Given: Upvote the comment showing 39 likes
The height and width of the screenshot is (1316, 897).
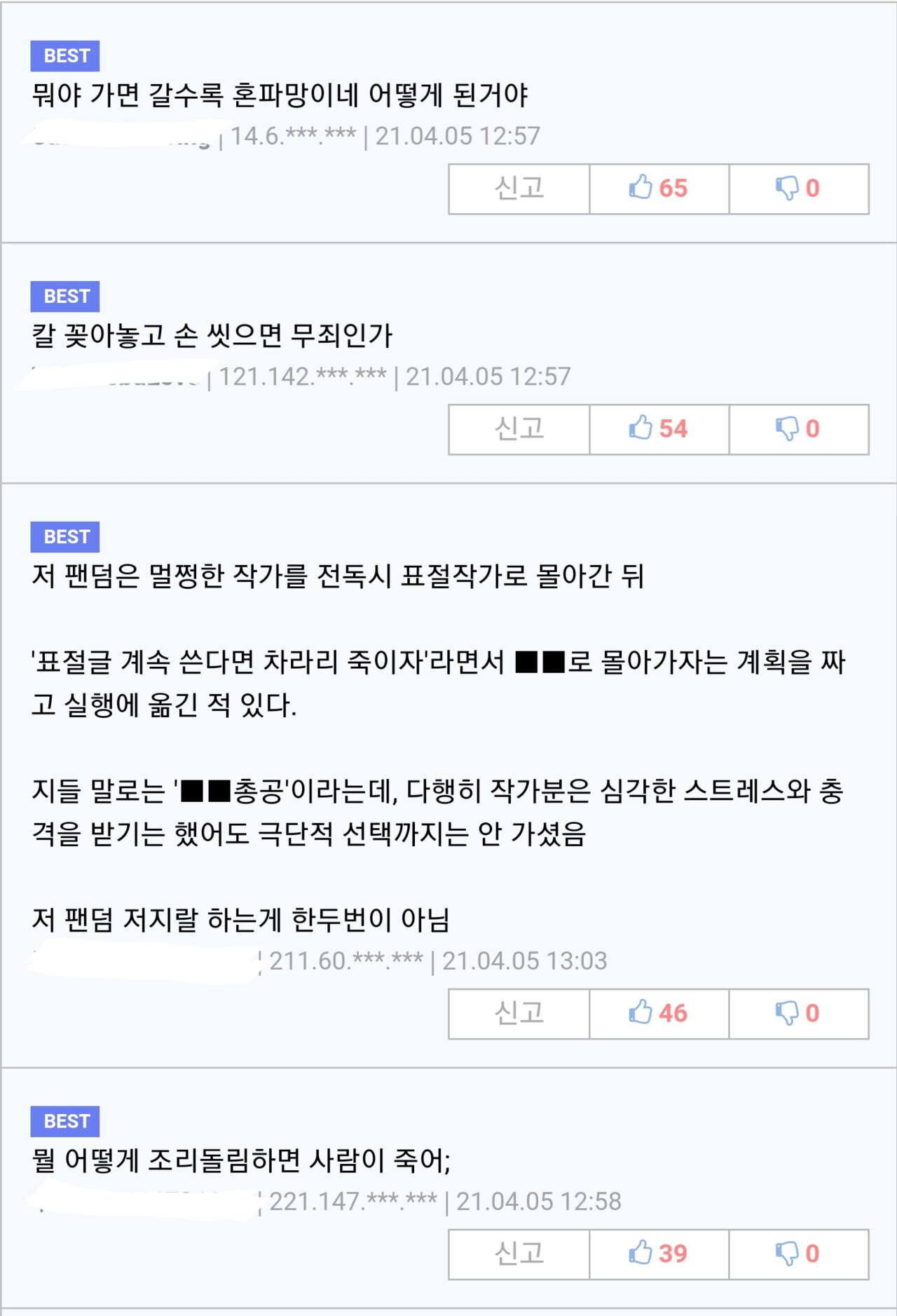Looking at the screenshot, I should pyautogui.click(x=659, y=1254).
